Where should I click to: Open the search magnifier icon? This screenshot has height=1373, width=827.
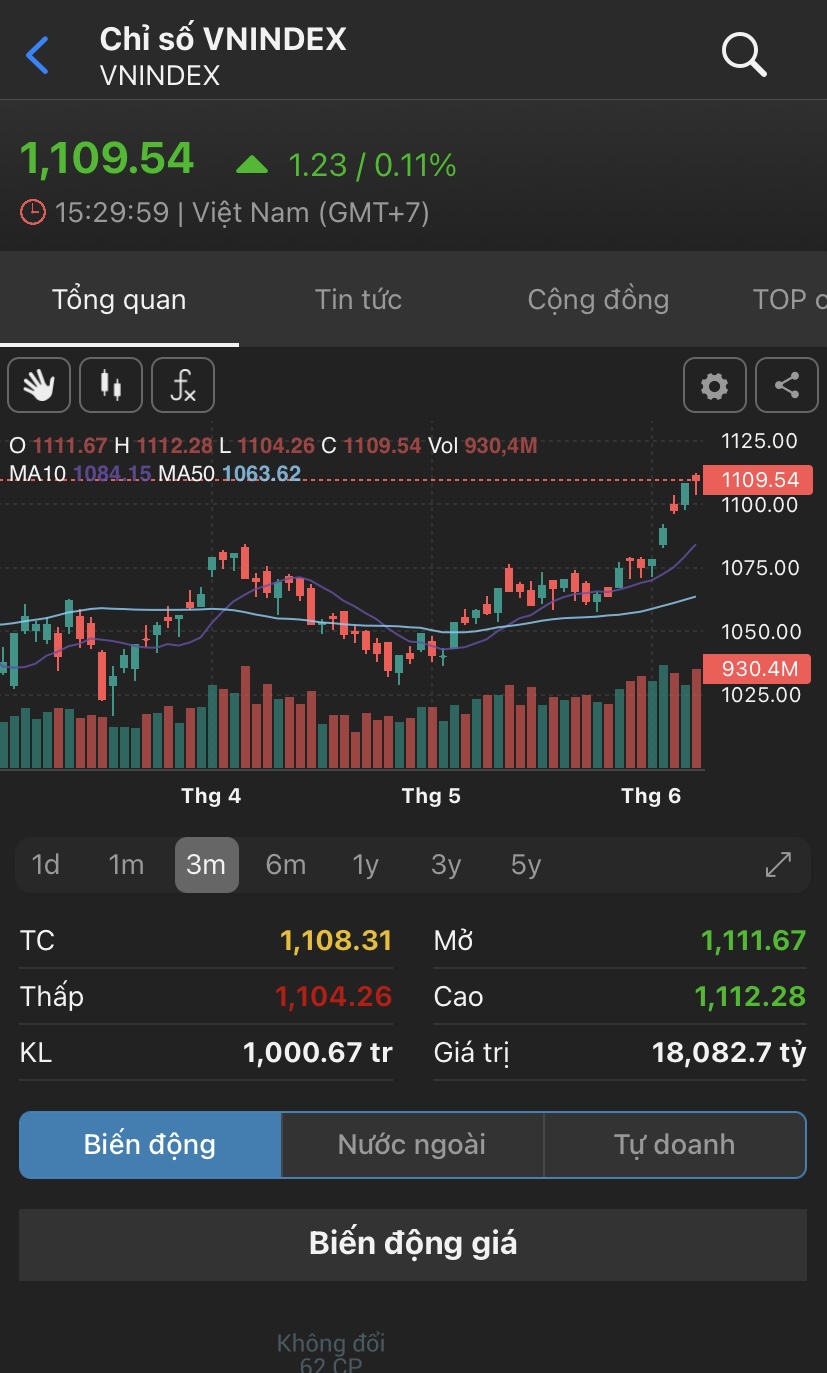743,54
